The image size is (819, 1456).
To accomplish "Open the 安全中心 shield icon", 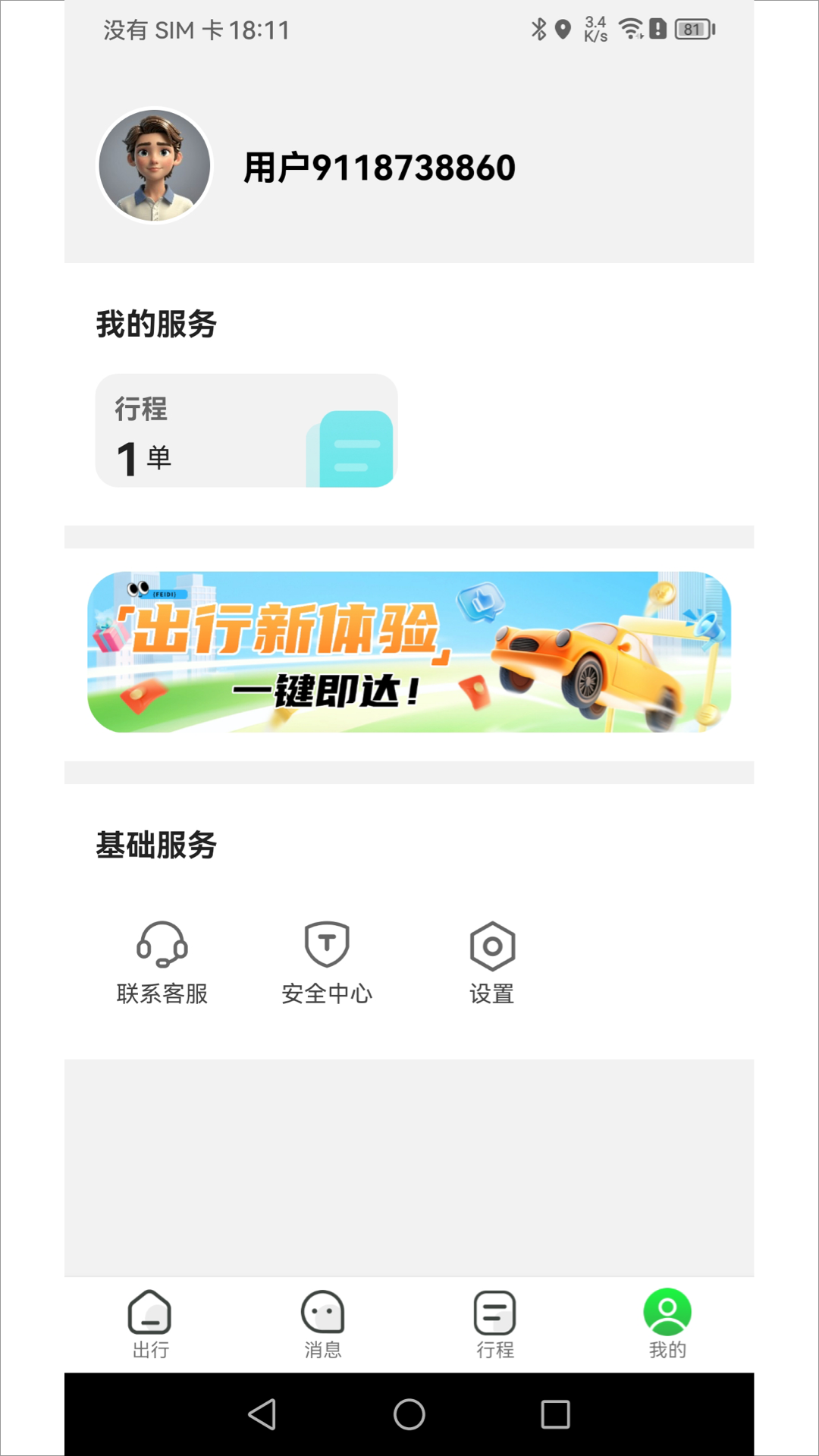I will [x=326, y=945].
